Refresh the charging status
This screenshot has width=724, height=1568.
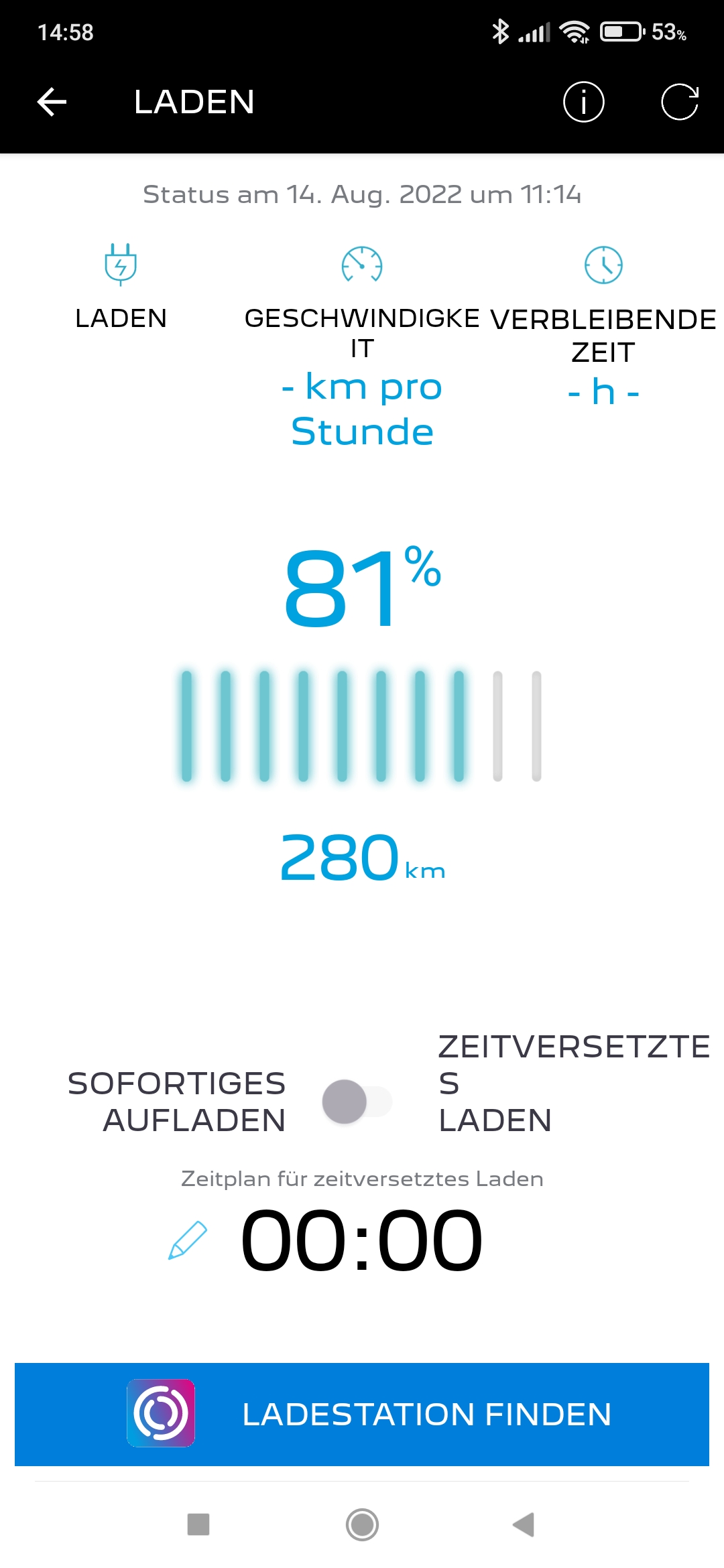680,102
